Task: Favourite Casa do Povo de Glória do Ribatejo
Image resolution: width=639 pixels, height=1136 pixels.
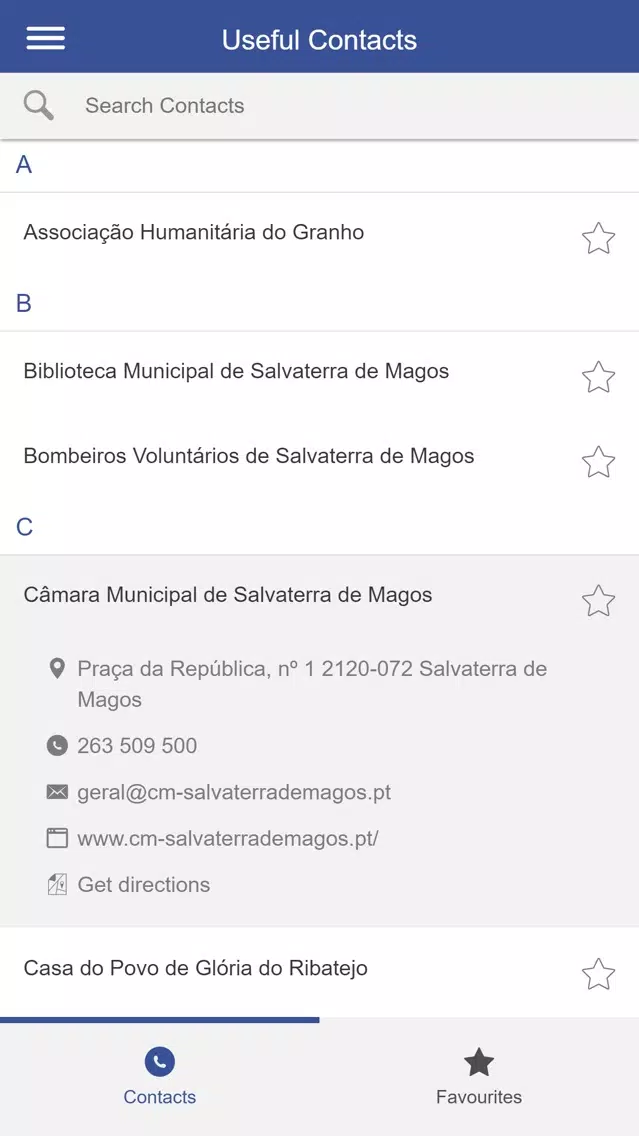Action: pyautogui.click(x=598, y=974)
